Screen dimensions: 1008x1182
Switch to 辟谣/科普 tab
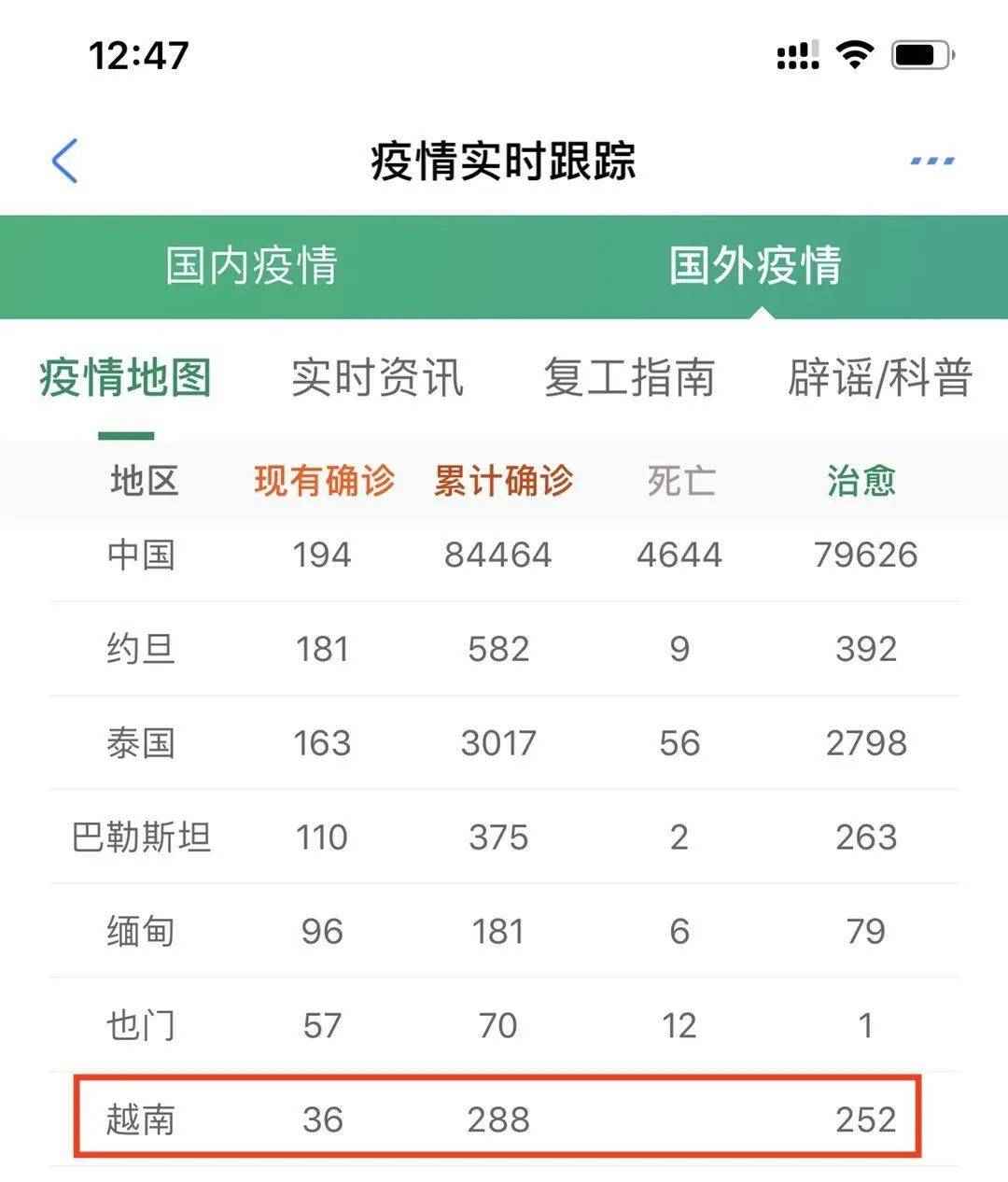tap(880, 378)
